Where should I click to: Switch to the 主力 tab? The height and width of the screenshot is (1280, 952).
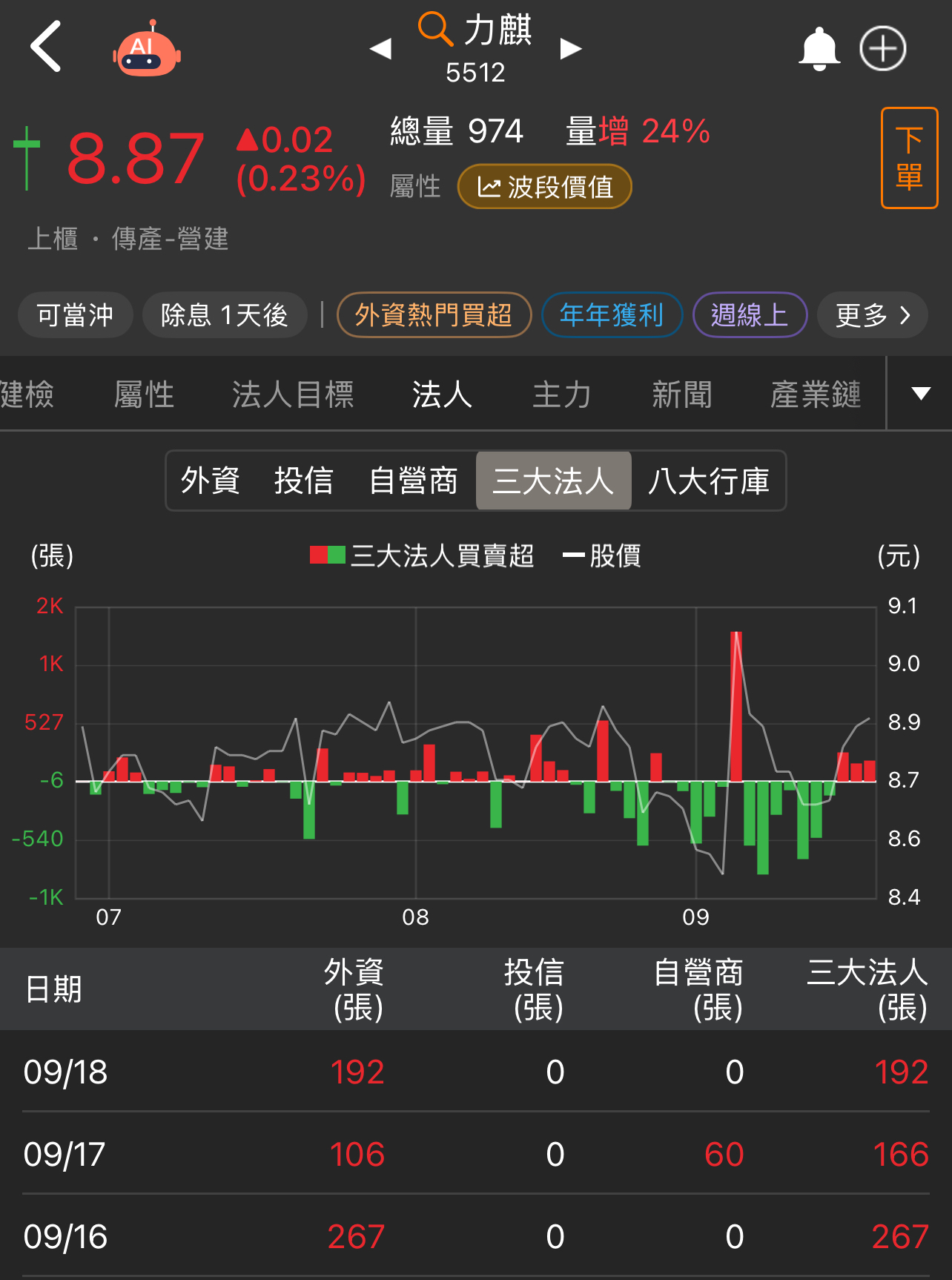(x=562, y=395)
